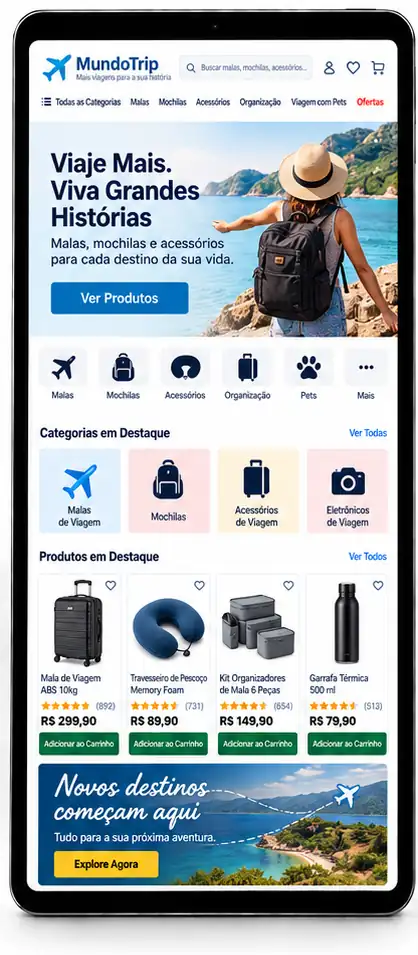
Task: Open the wishlist heart in the header
Action: [x=353, y=68]
